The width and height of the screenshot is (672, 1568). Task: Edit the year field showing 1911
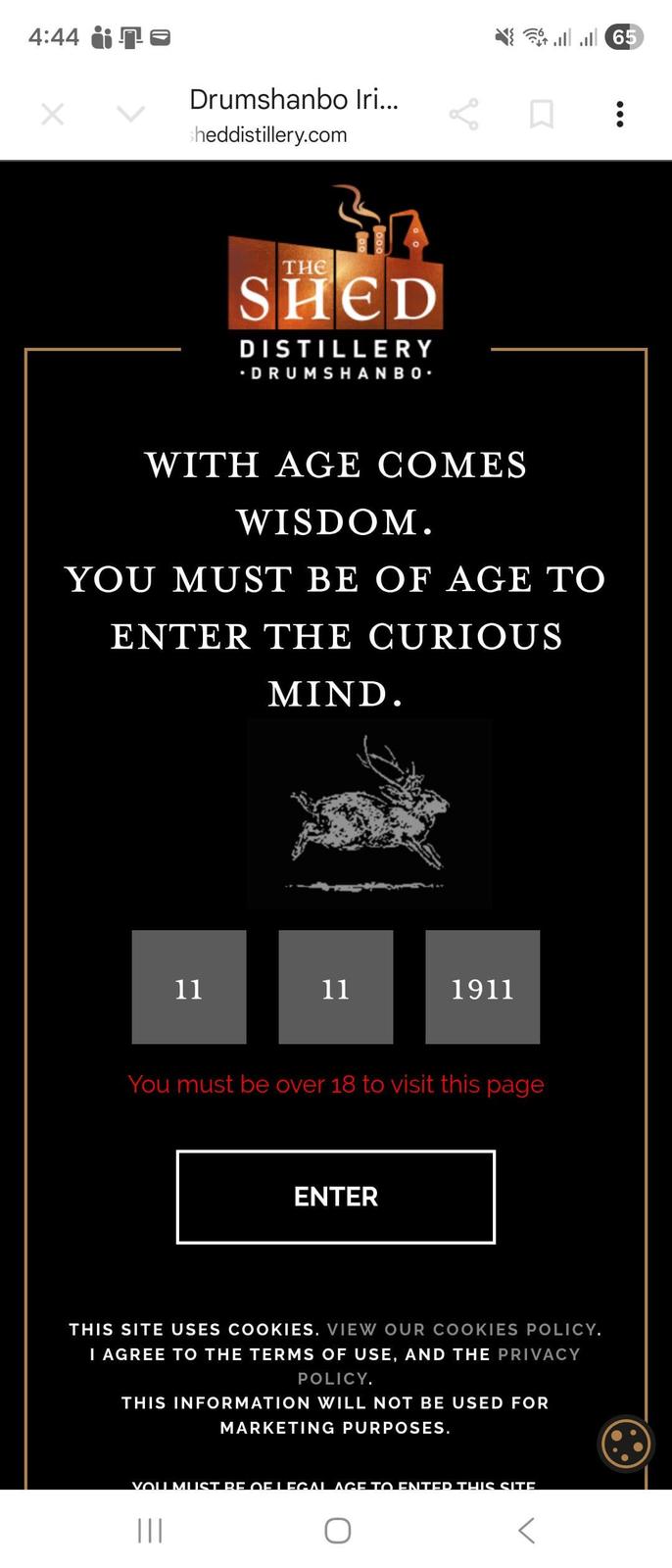(482, 987)
